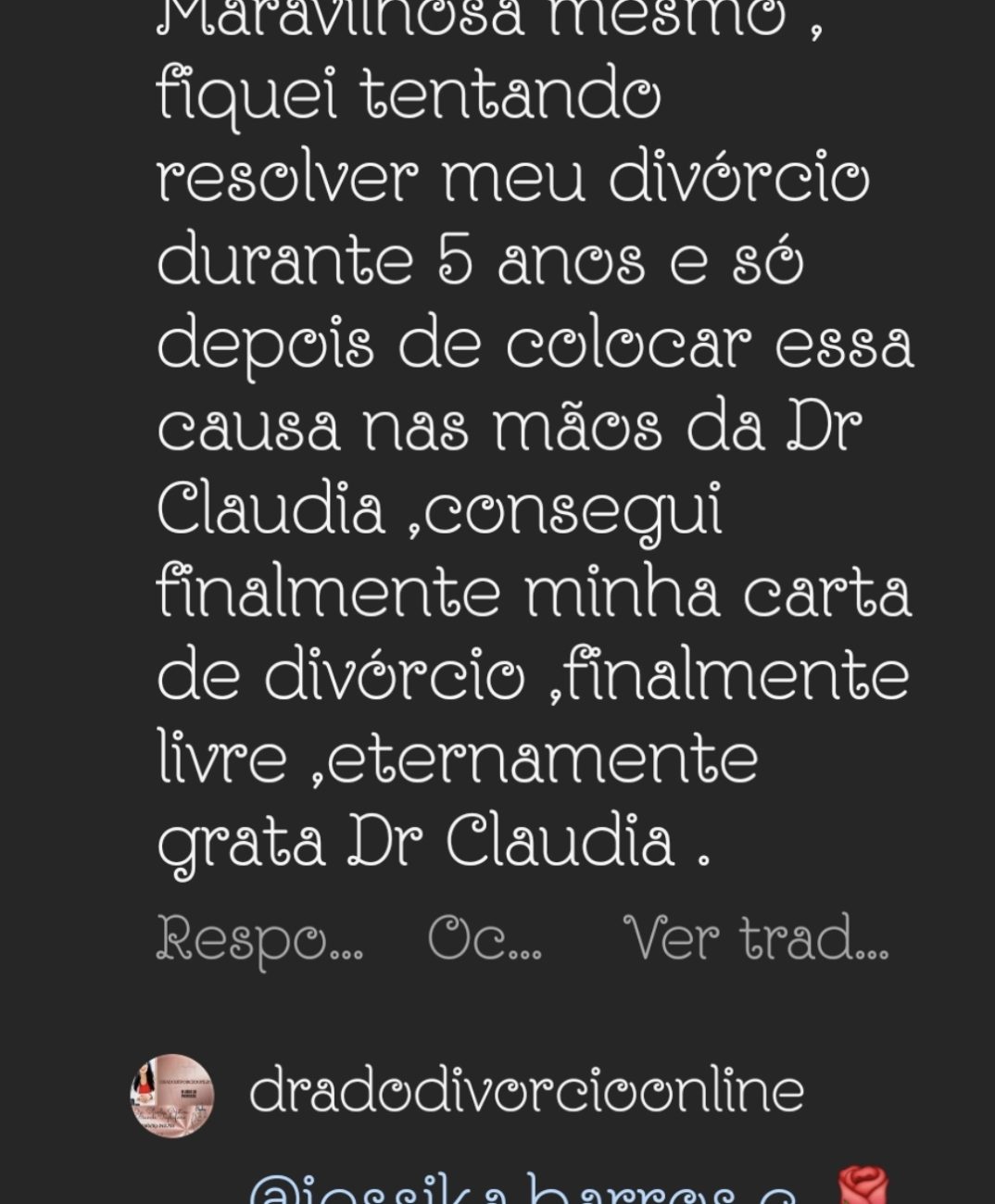Tap "Ver trad..." to translate the comment

tap(755, 939)
